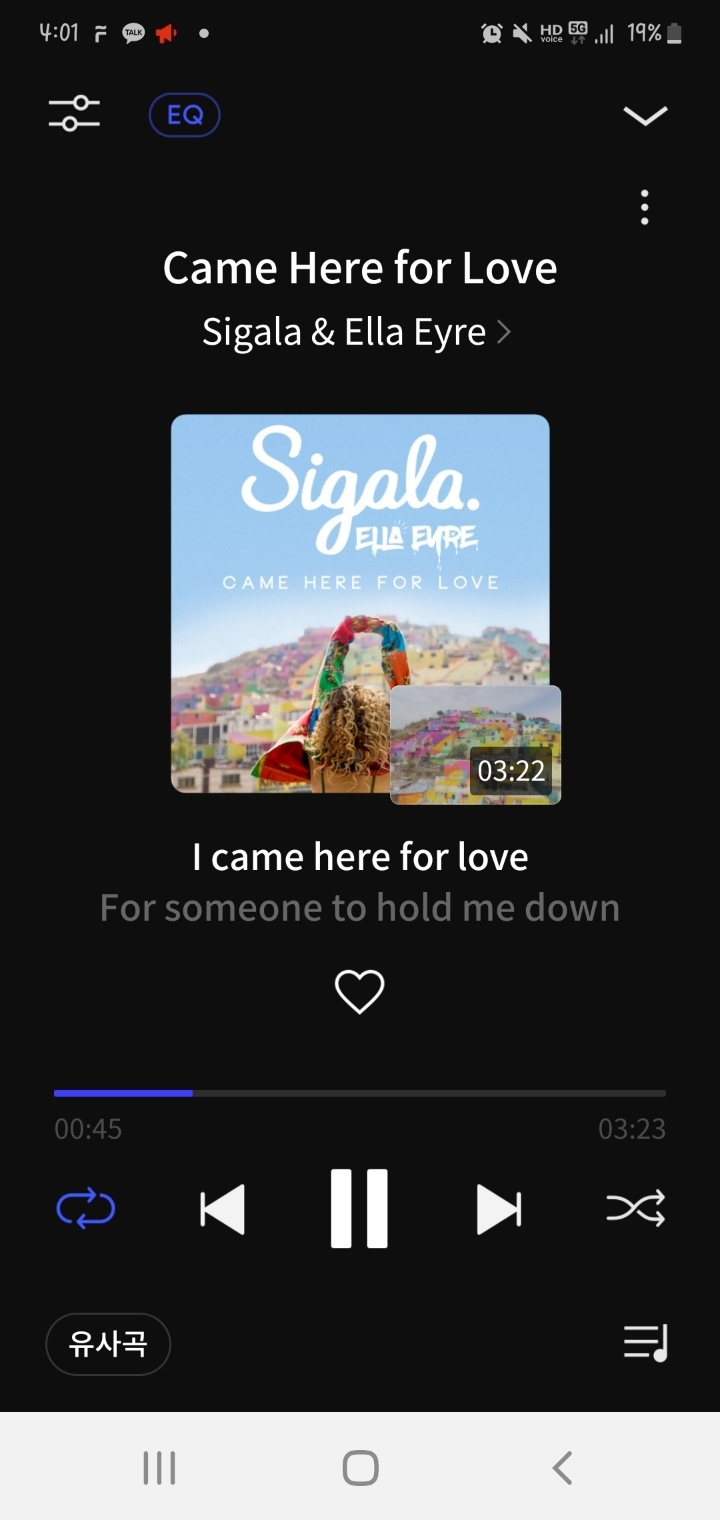The width and height of the screenshot is (720, 1520).
Task: Toggle shuffle playback
Action: (x=635, y=1209)
